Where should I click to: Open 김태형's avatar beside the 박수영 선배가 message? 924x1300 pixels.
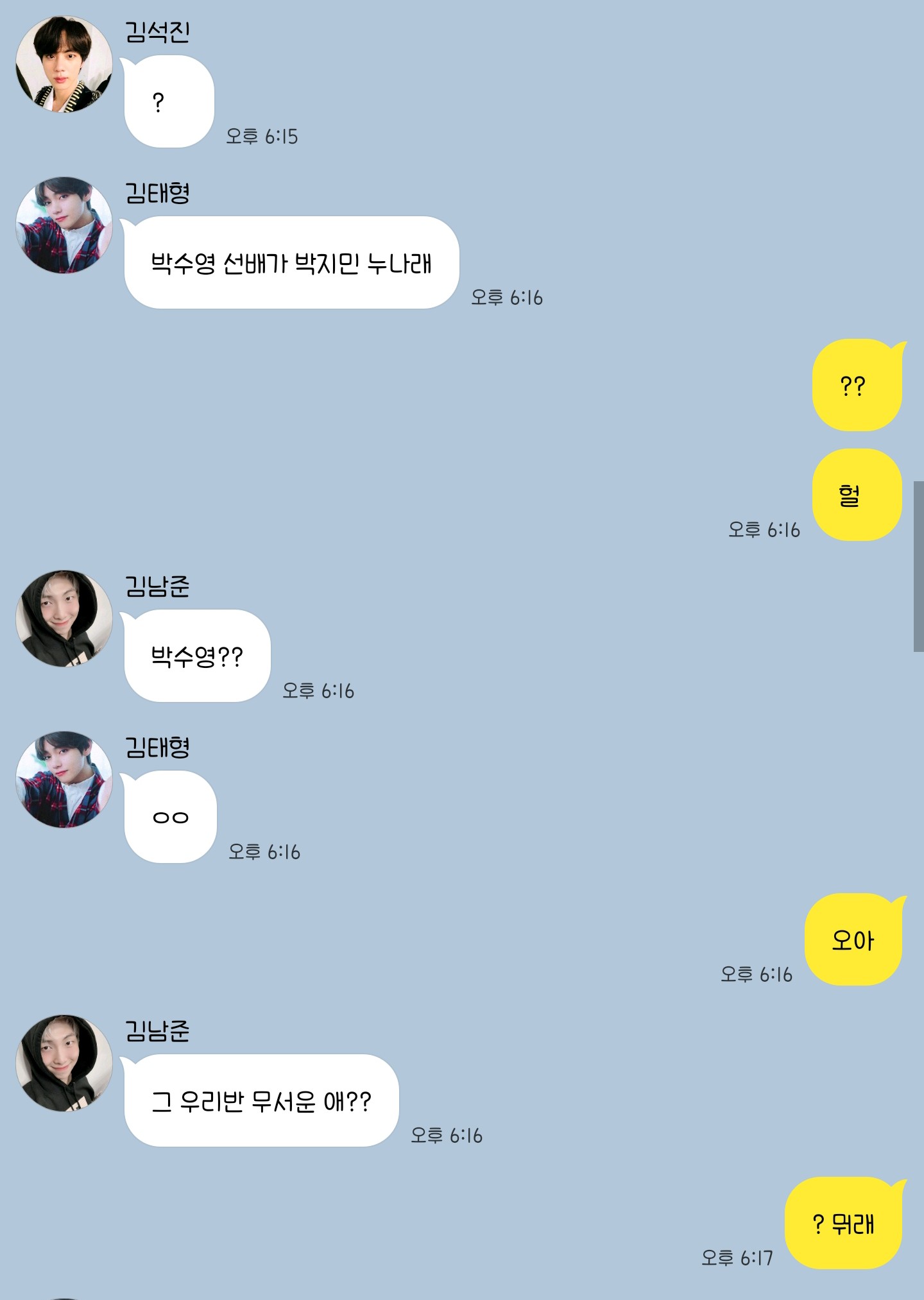point(64,226)
